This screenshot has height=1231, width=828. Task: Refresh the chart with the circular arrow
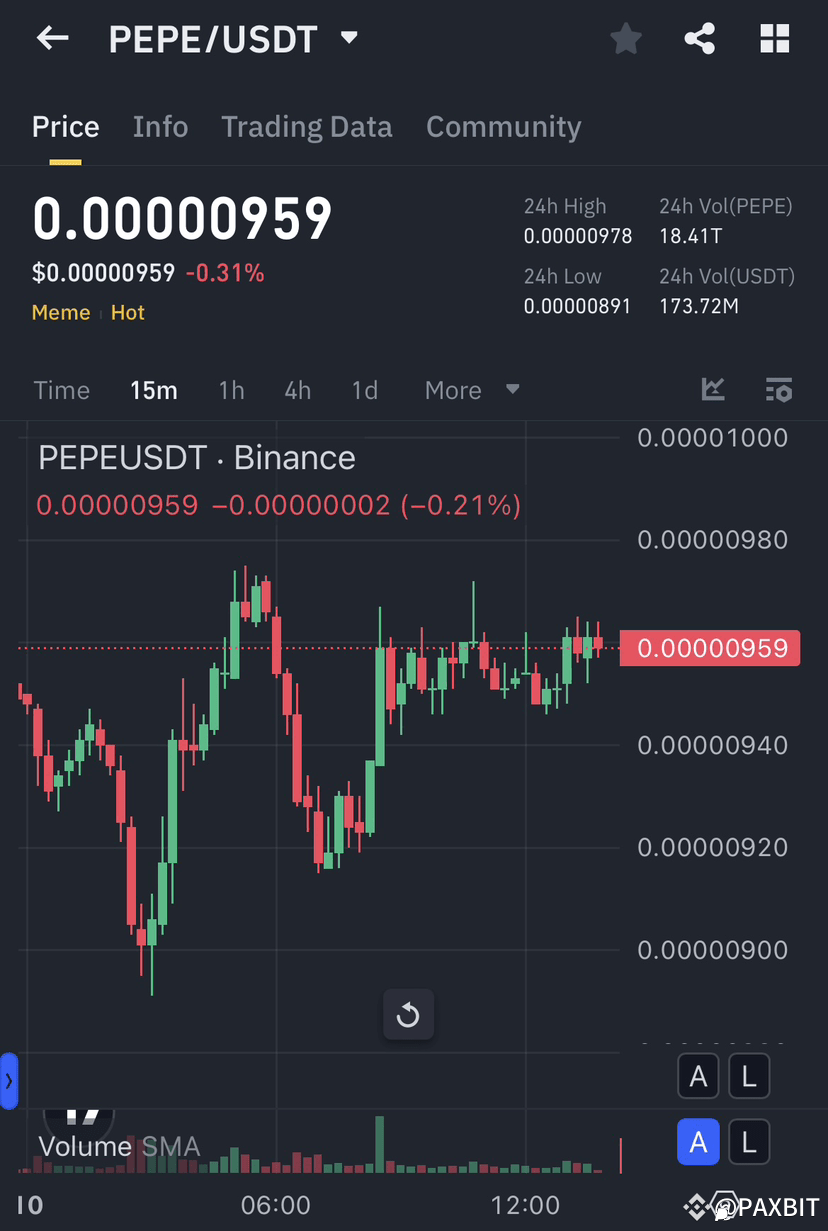[408, 1014]
